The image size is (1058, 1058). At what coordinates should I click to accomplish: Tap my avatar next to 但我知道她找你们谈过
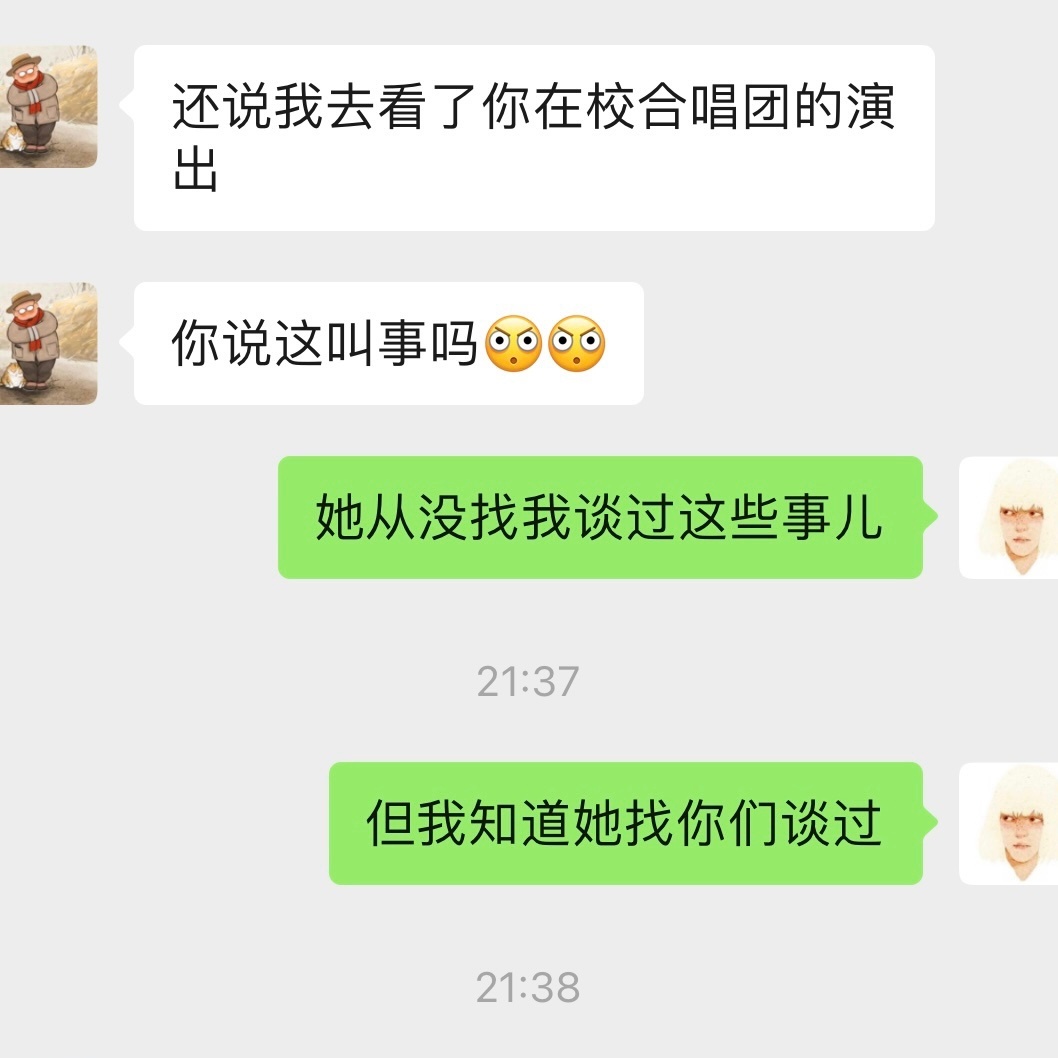(1008, 824)
